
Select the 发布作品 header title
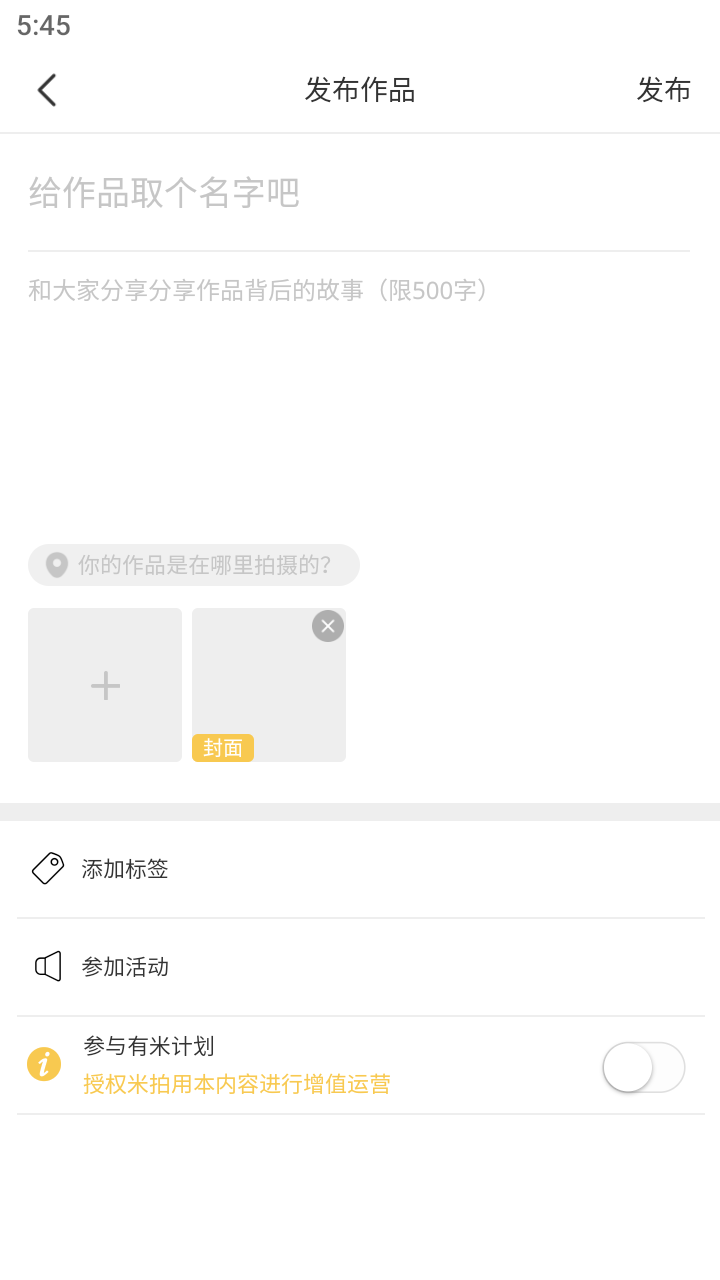click(x=360, y=89)
